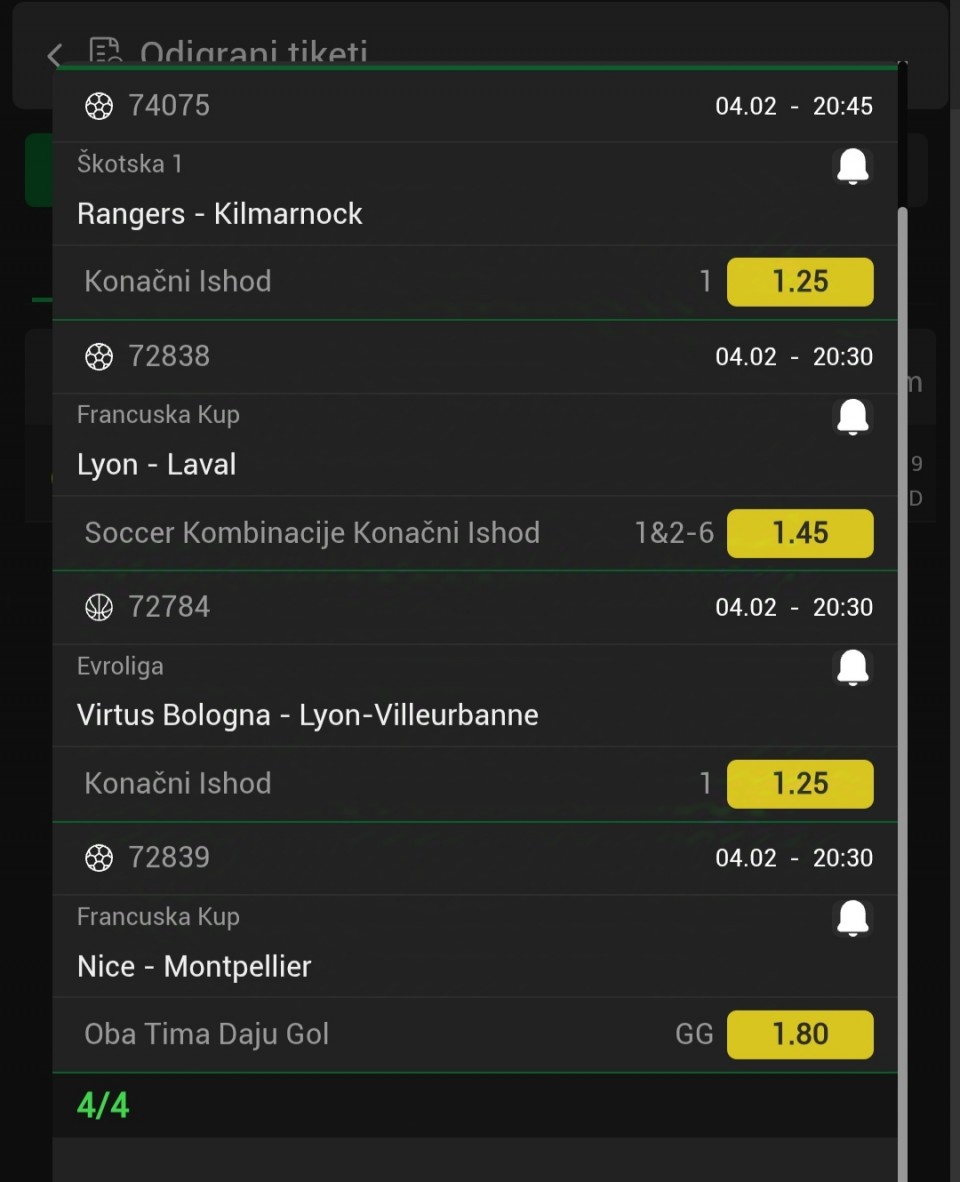Tap the 1.80 odds for Nice - Montpellier
The height and width of the screenshot is (1182, 960).
tap(799, 1035)
